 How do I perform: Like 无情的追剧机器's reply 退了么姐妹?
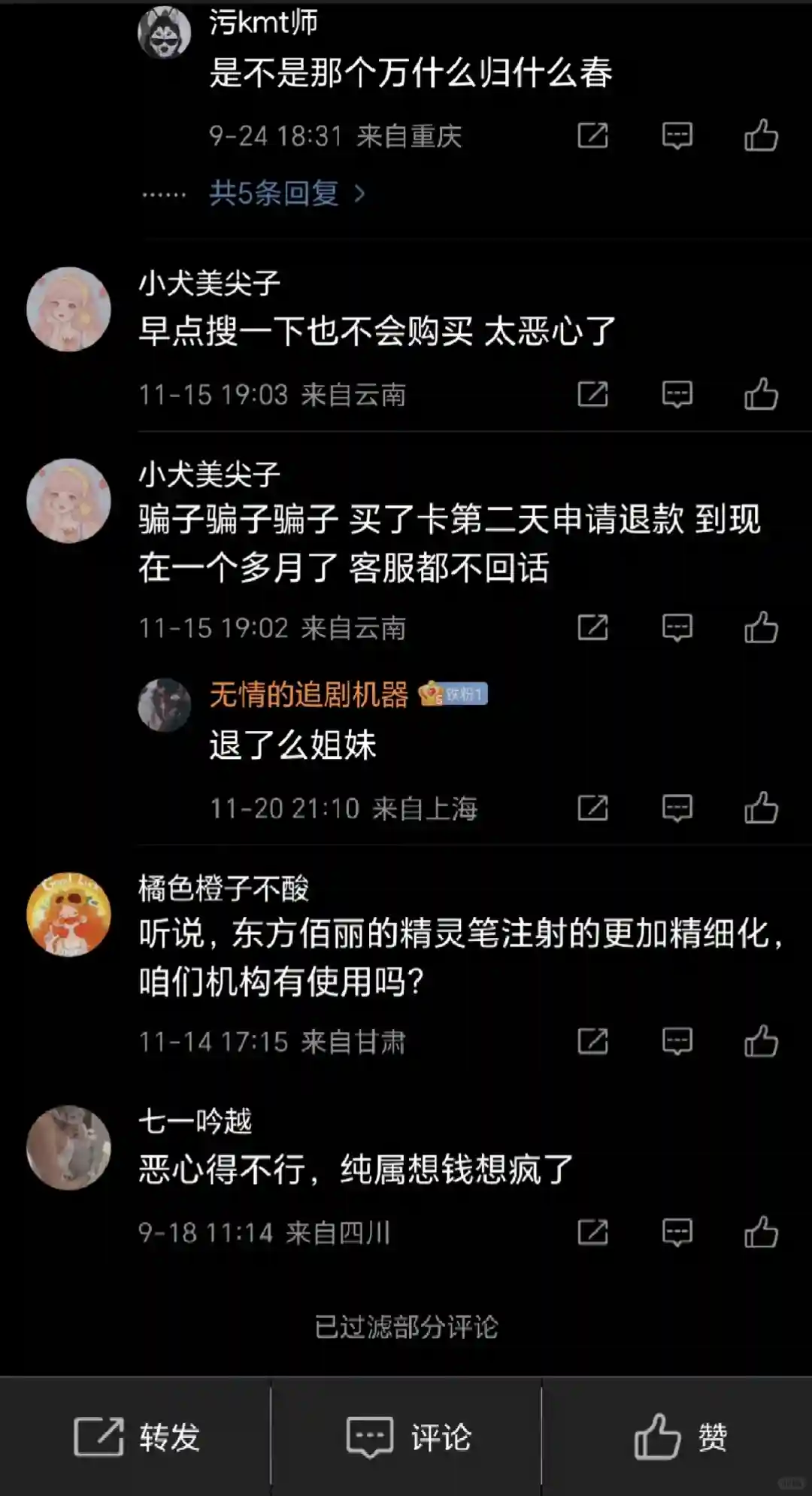coord(761,809)
